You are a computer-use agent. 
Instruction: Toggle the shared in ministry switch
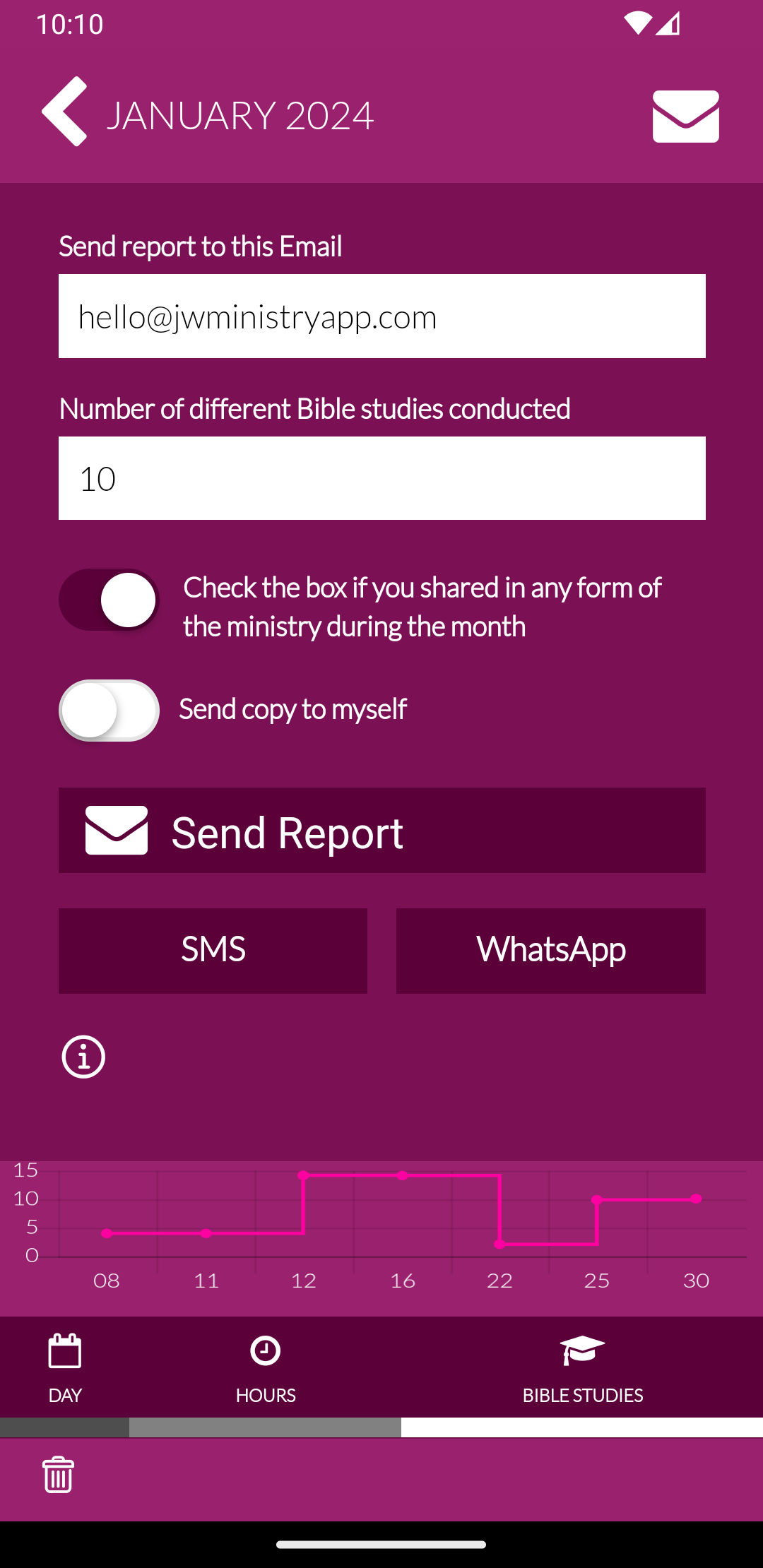click(x=110, y=600)
